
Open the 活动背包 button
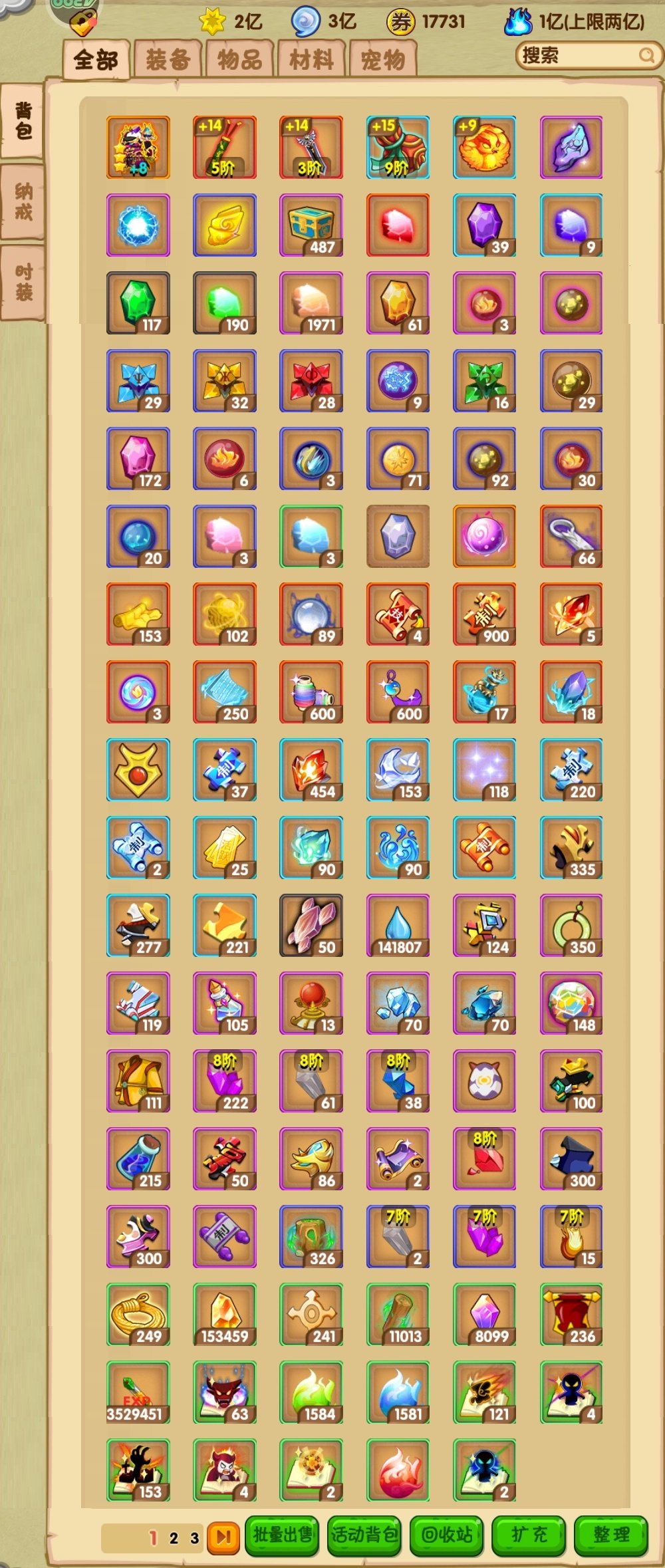click(x=365, y=1534)
